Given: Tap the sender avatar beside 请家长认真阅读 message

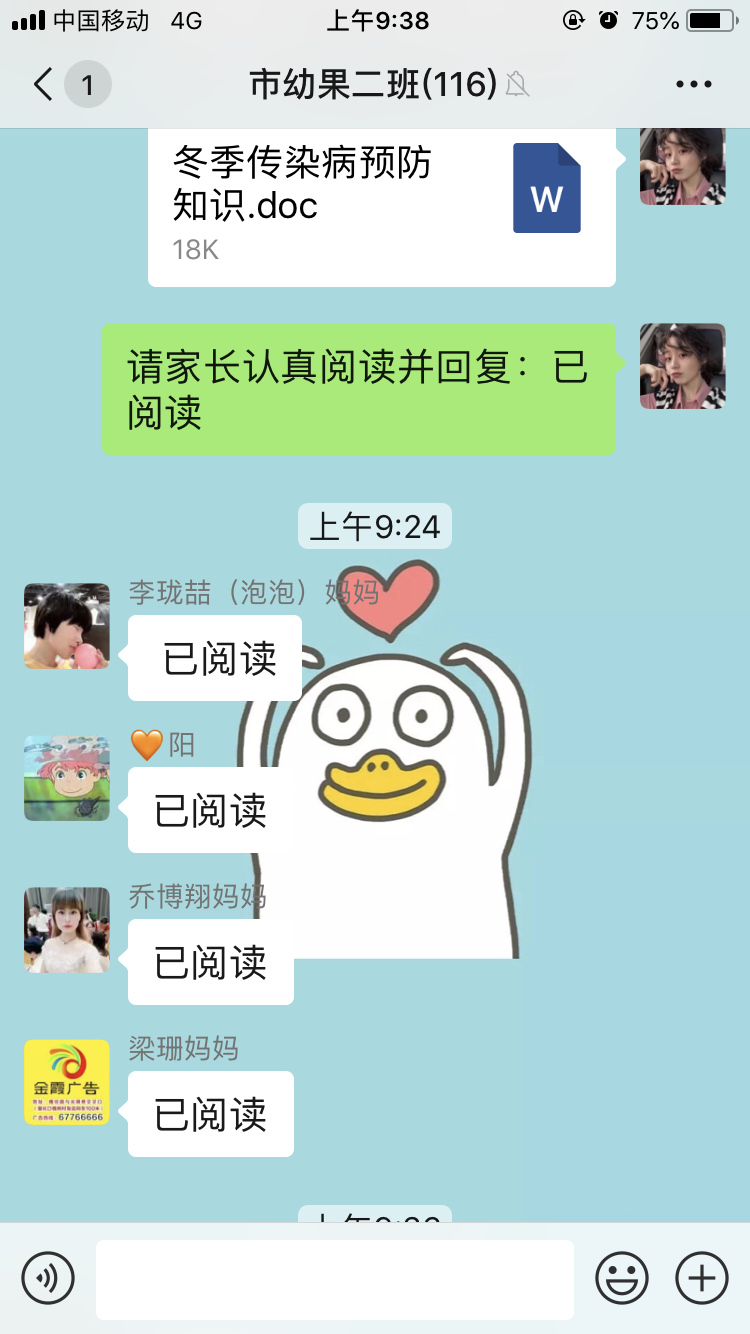Looking at the screenshot, I should 682,366.
